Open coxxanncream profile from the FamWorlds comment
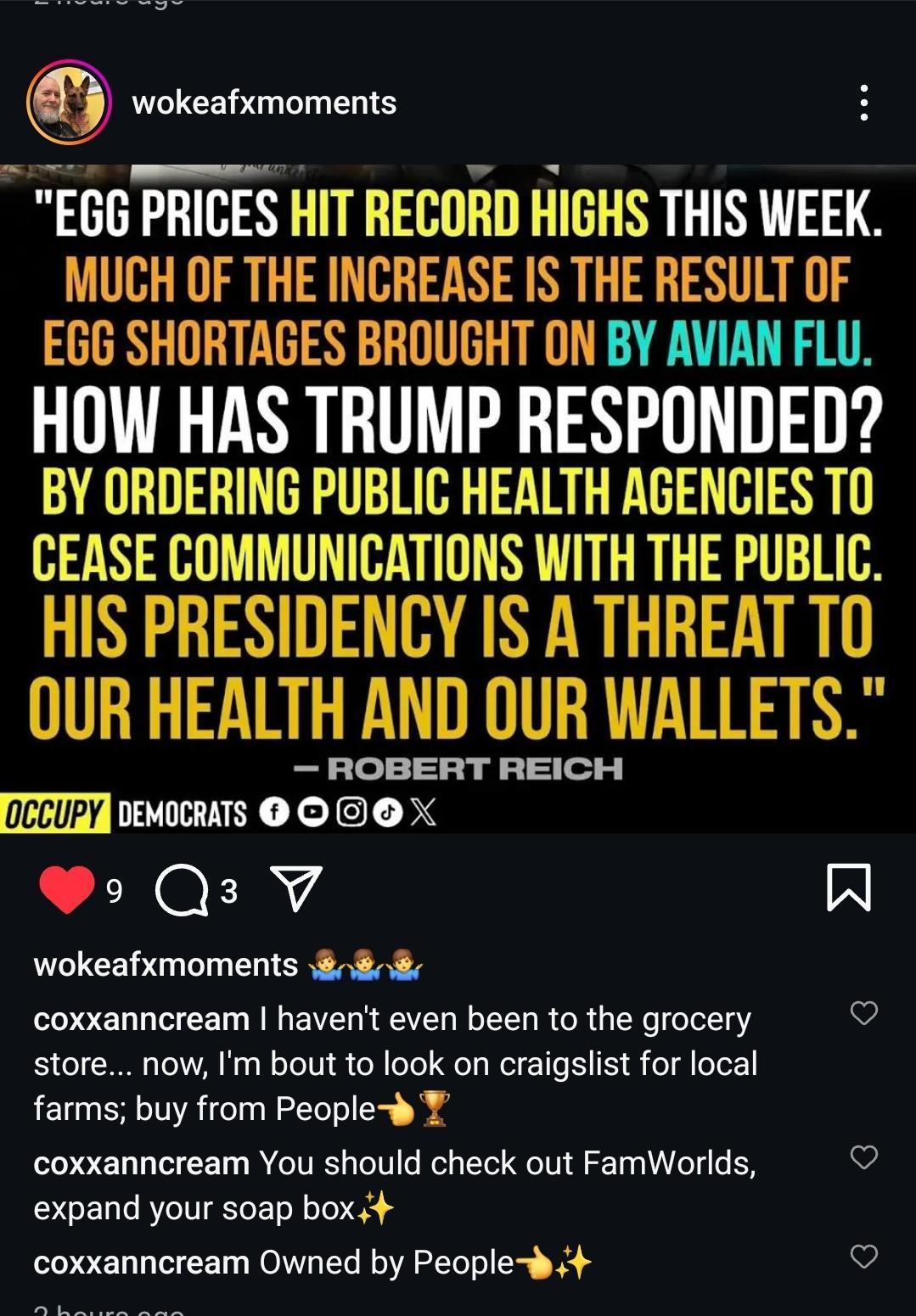916x1316 pixels. click(x=141, y=1163)
